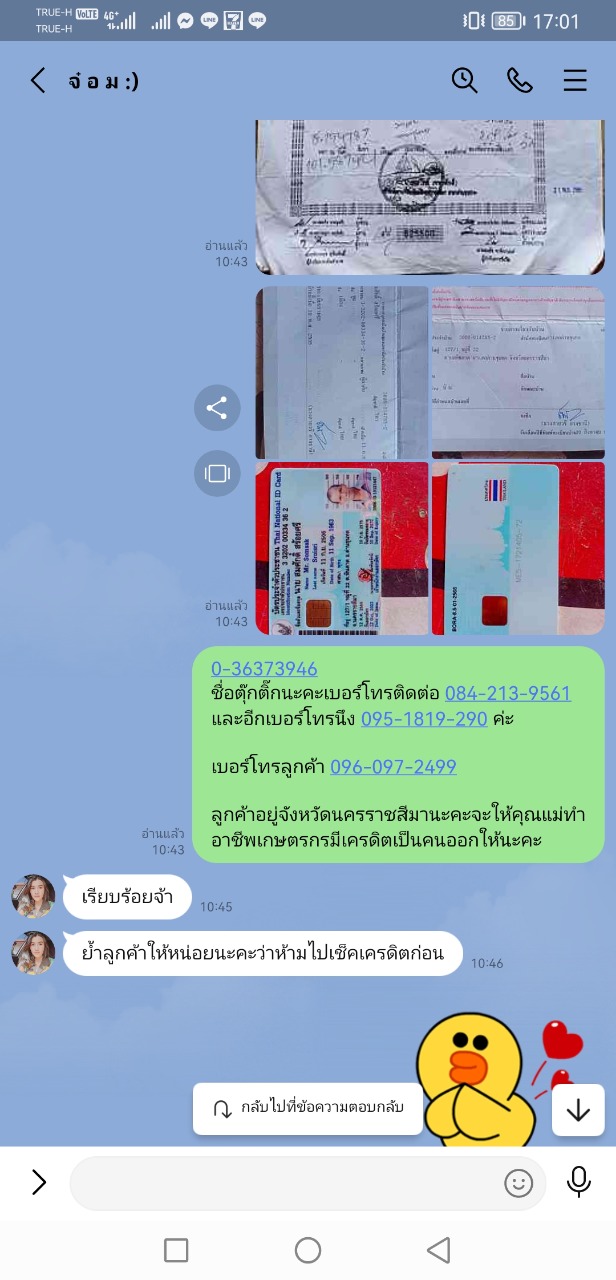Start a voice call
The width and height of the screenshot is (616, 1280).
coord(520,81)
